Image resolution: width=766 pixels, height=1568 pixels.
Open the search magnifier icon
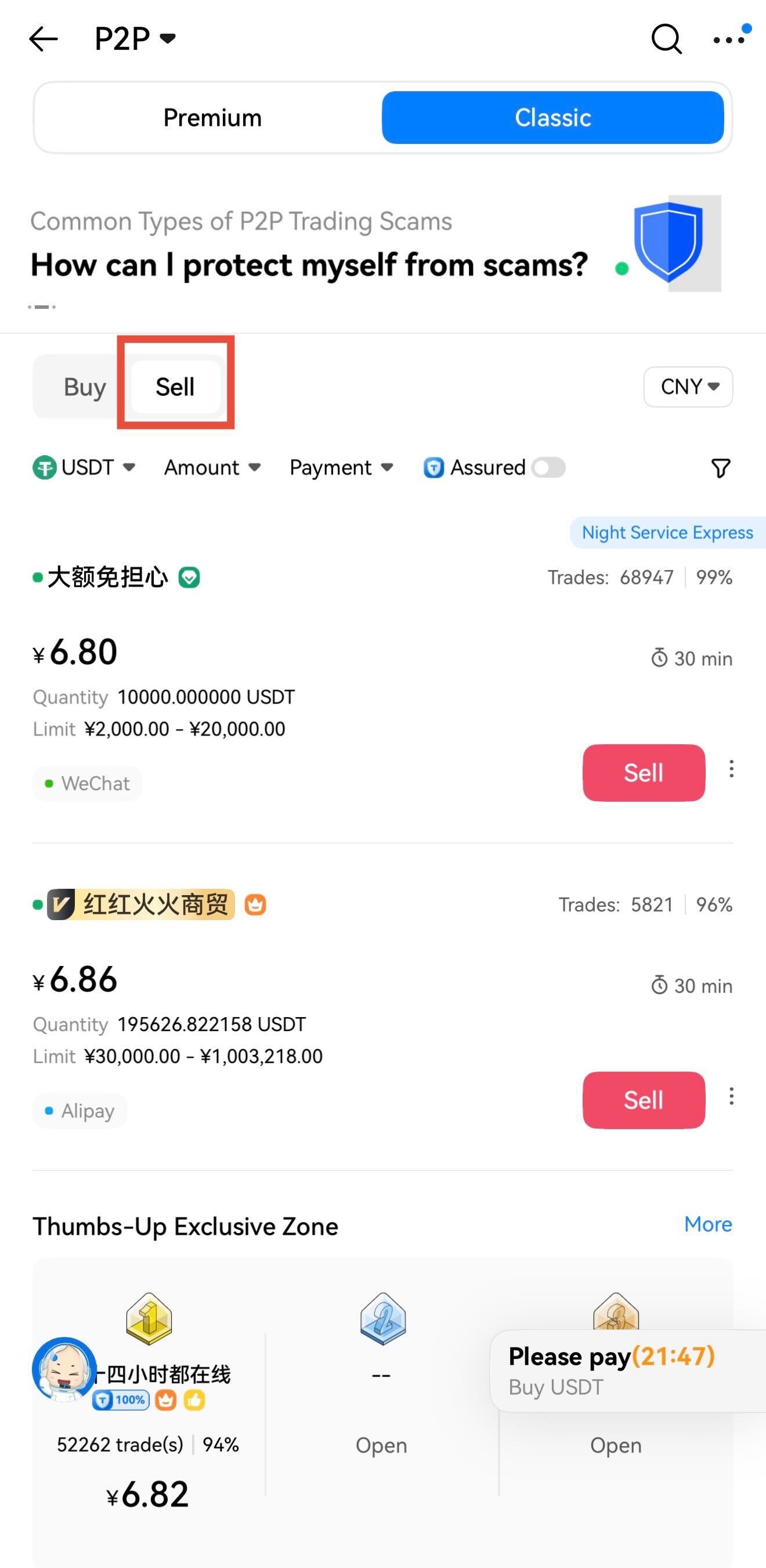(x=666, y=39)
